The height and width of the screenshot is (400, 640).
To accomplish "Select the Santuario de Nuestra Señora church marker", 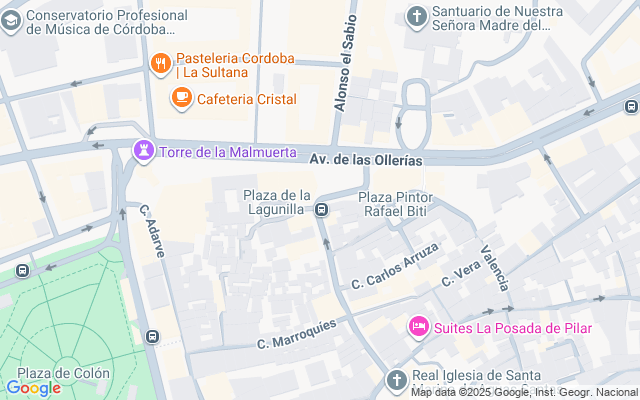I will pos(416,18).
